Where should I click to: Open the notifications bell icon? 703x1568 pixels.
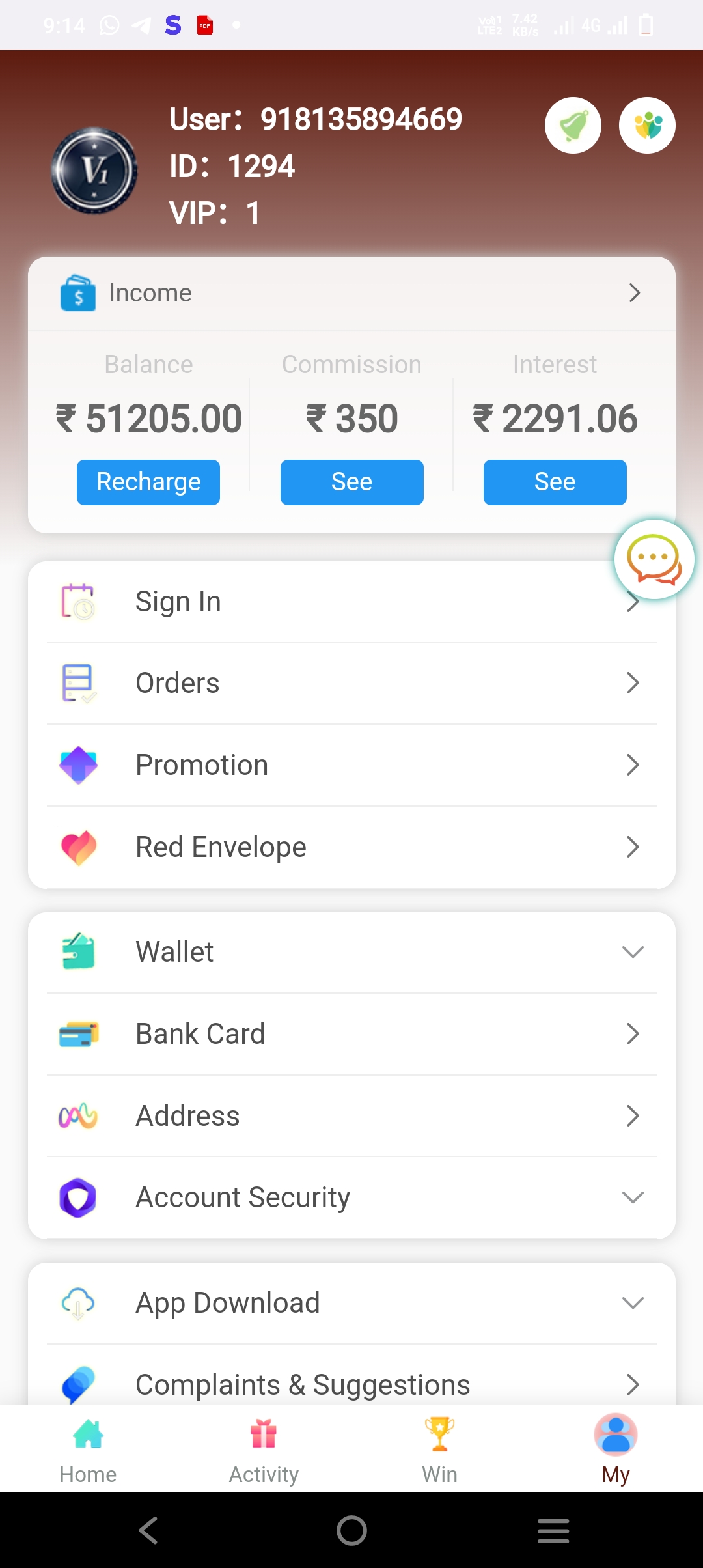pos(573,125)
